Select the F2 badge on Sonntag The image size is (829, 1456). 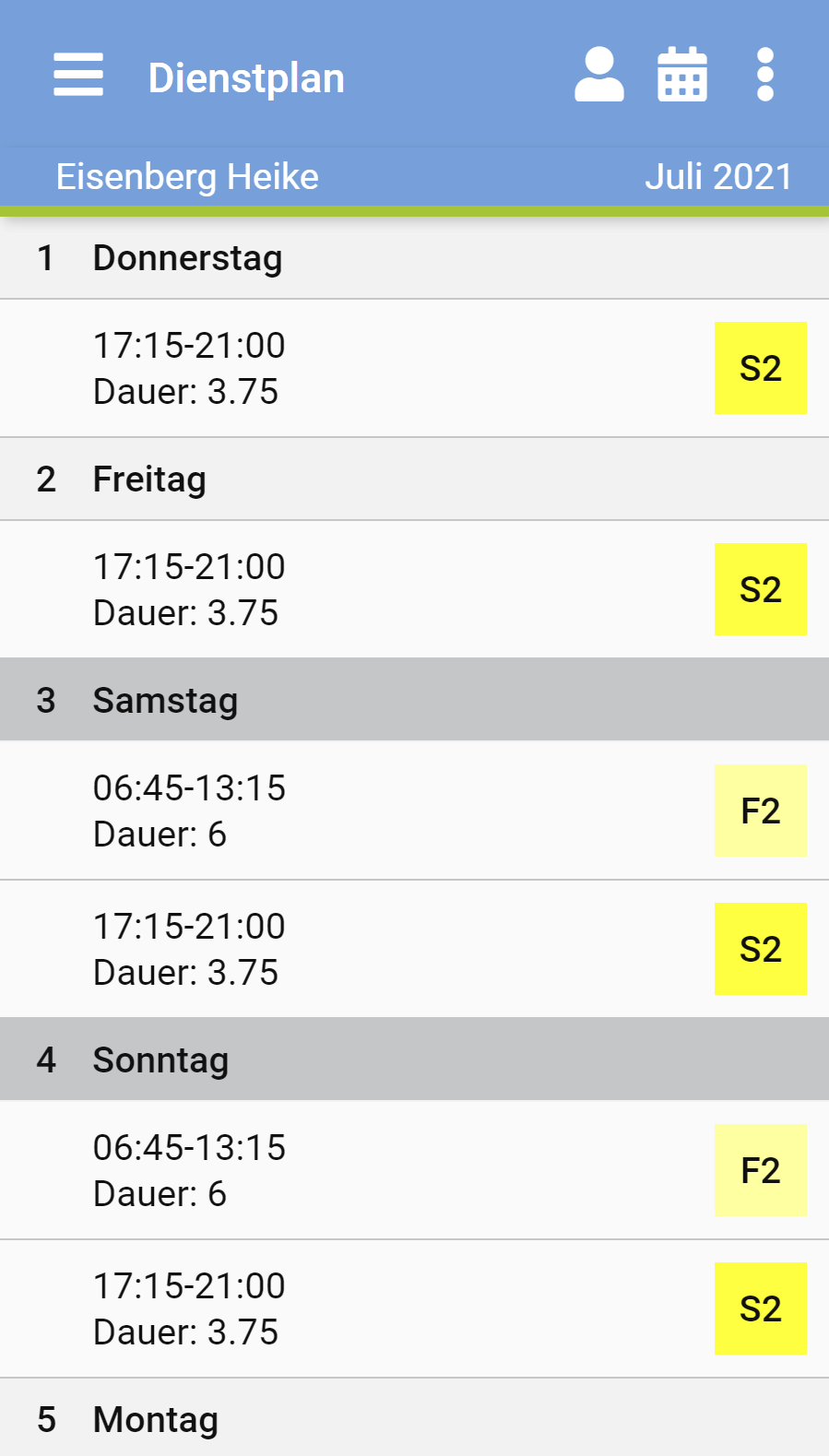coord(760,1170)
